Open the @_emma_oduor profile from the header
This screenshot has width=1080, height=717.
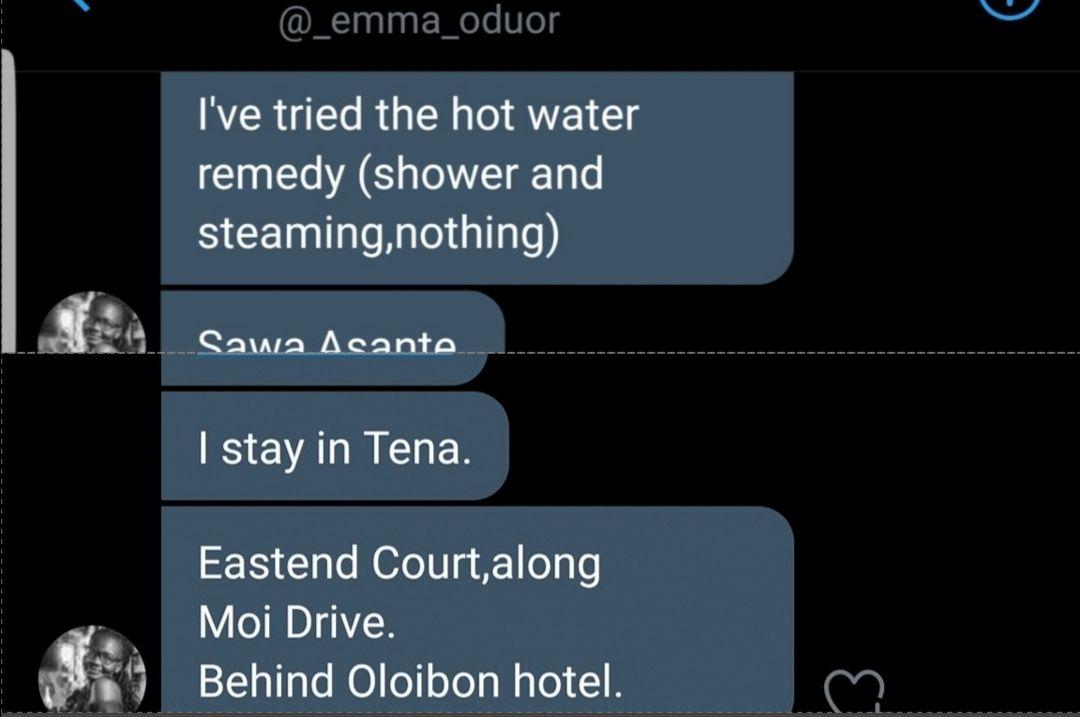point(417,21)
